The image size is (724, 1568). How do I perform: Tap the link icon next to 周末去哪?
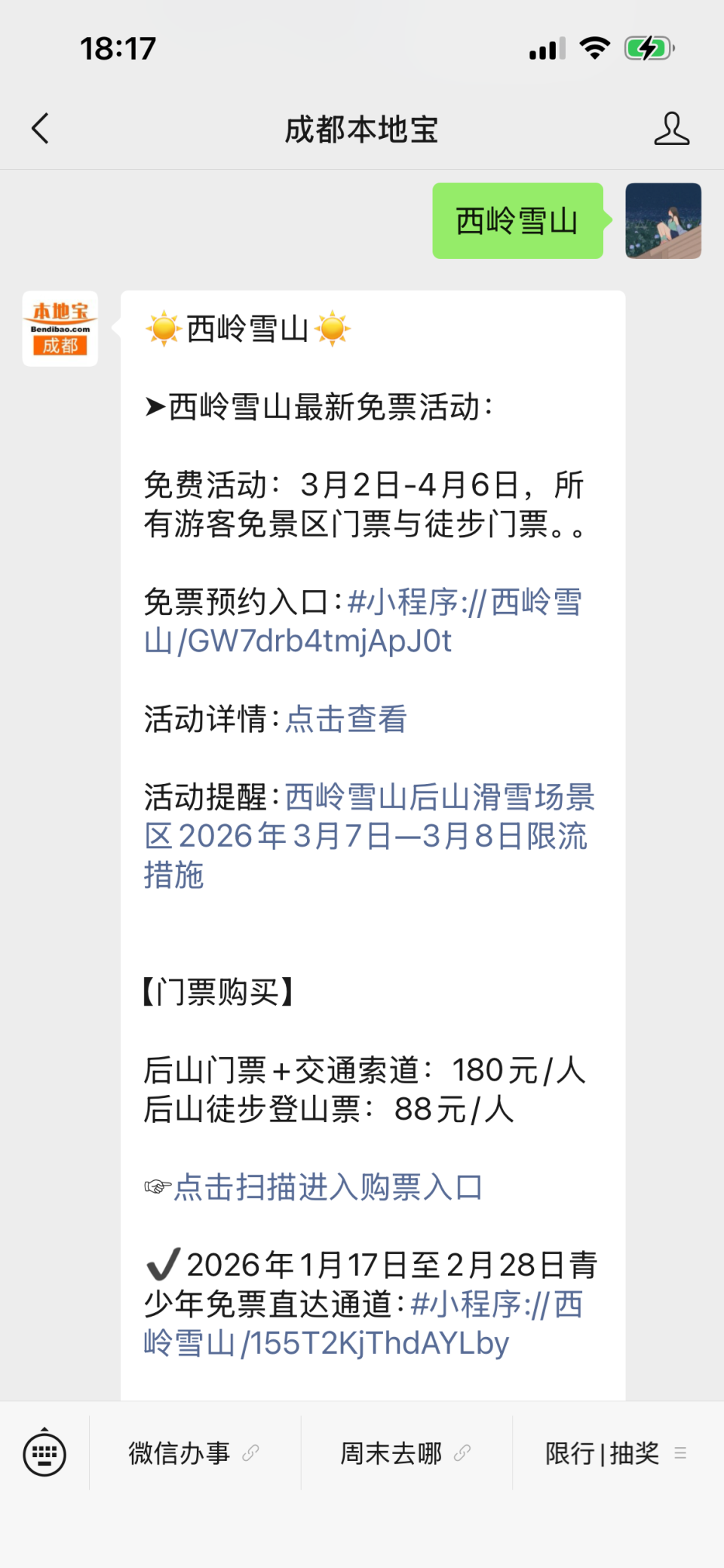coord(464,1450)
